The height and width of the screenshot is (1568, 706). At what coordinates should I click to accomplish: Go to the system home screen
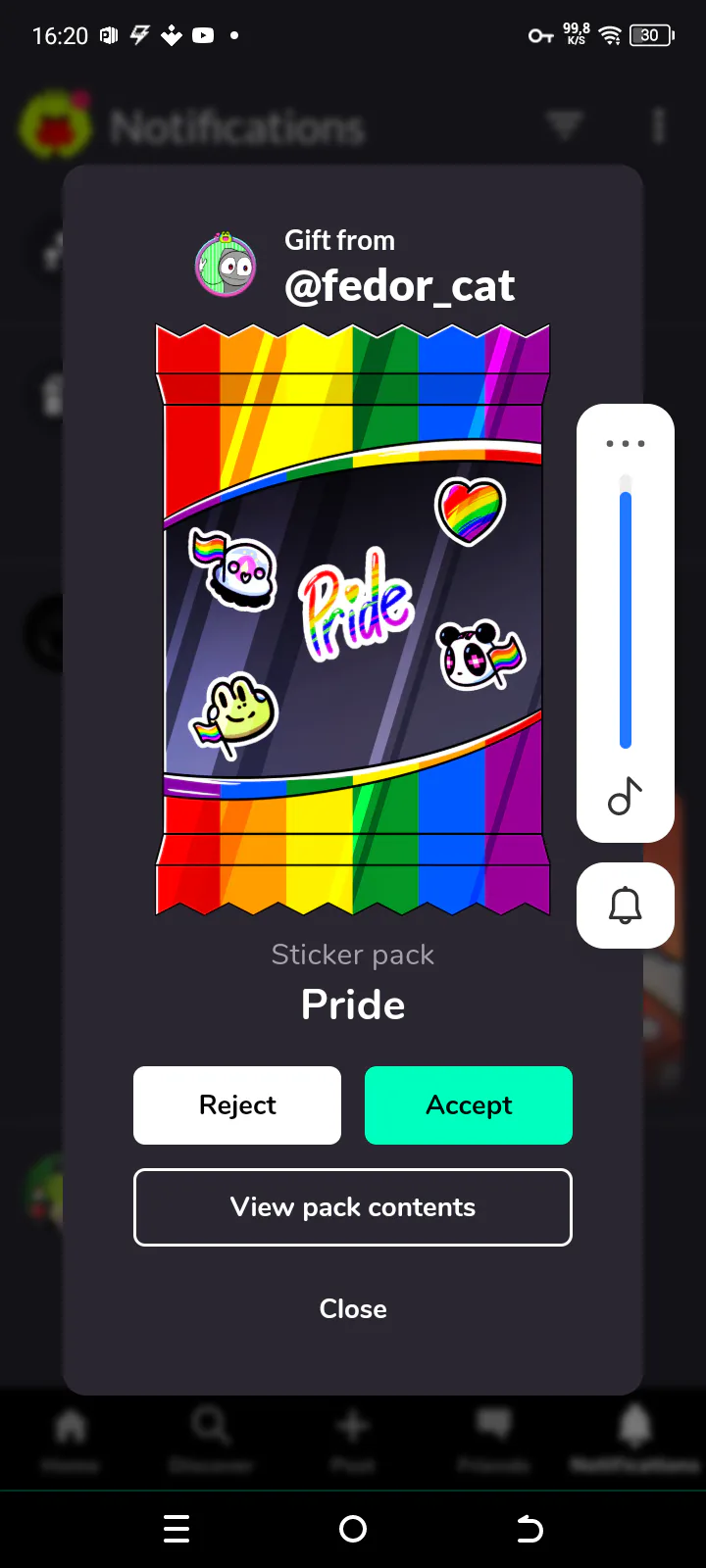click(353, 1529)
